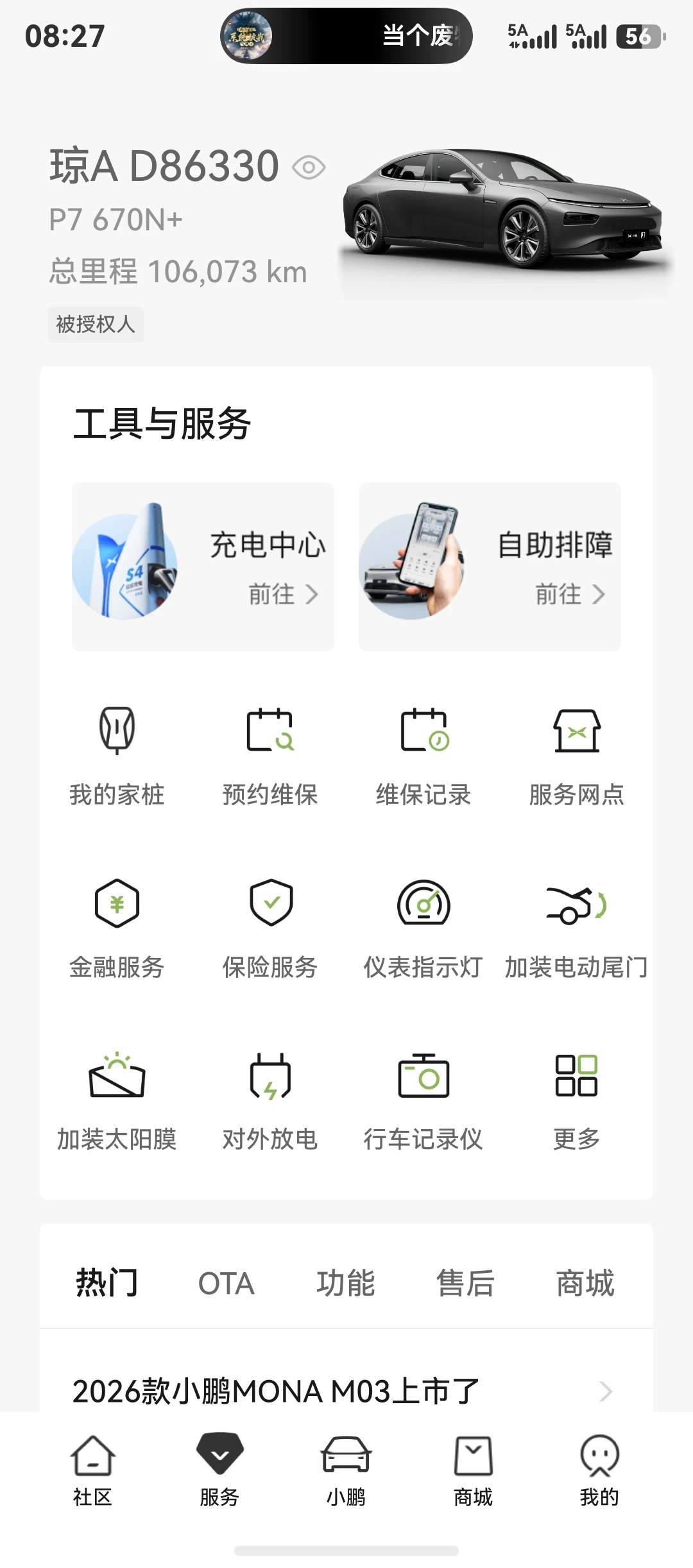Switch to the 售后 after-sales tab
The width and height of the screenshot is (693, 1568).
click(x=465, y=1284)
